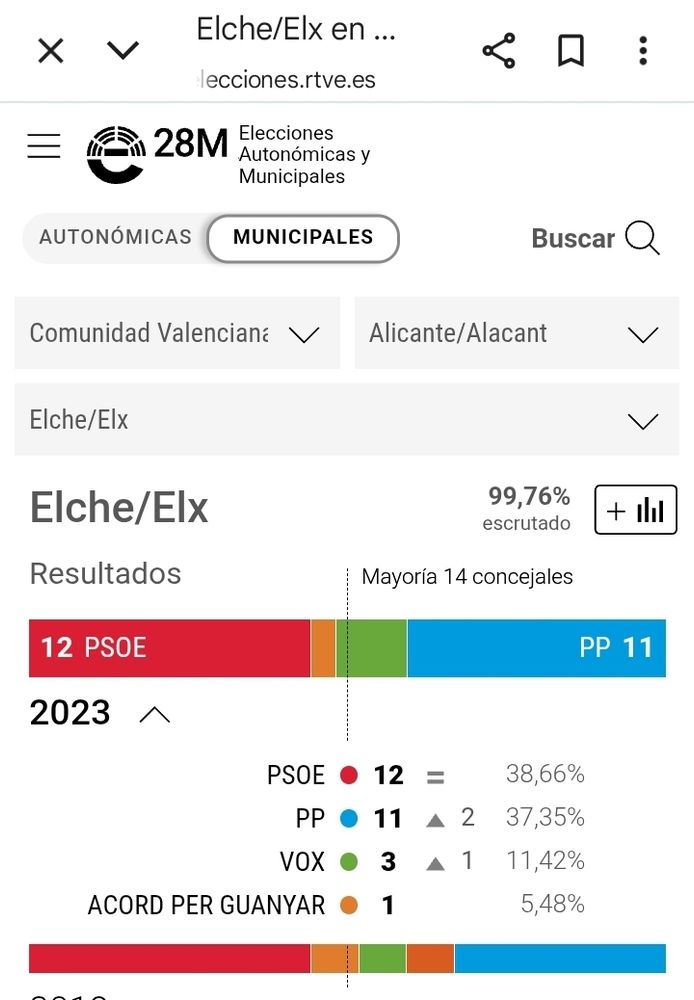Tap Buscar to search a municipality
694x1000 pixels.
[595, 238]
